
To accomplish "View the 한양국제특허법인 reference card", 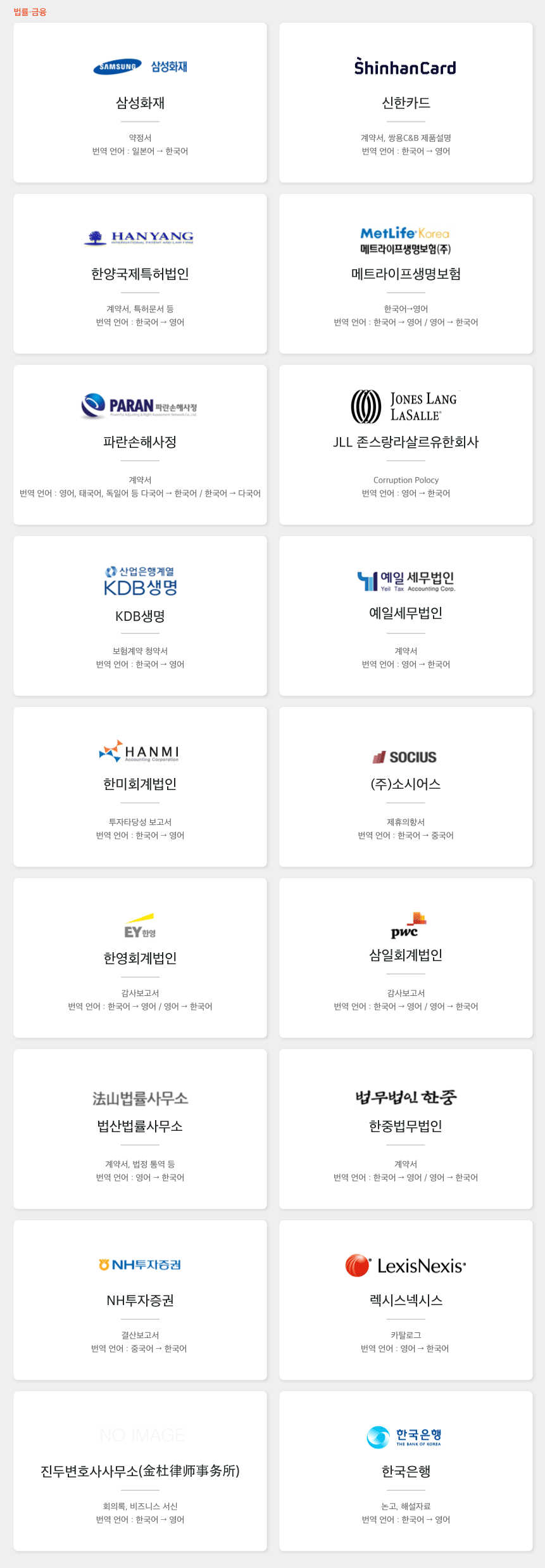I will click(x=140, y=274).
